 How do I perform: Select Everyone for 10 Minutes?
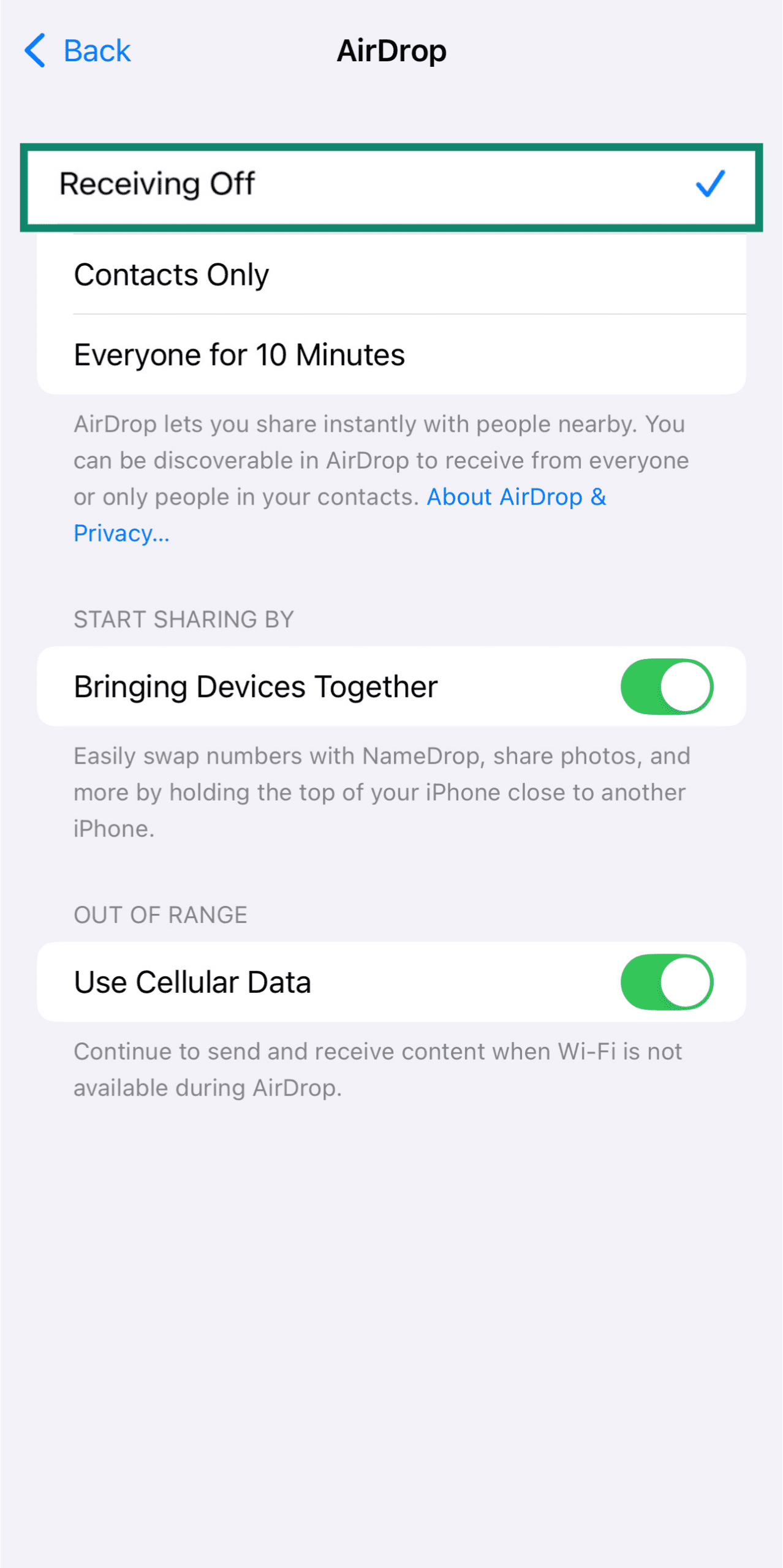click(391, 355)
